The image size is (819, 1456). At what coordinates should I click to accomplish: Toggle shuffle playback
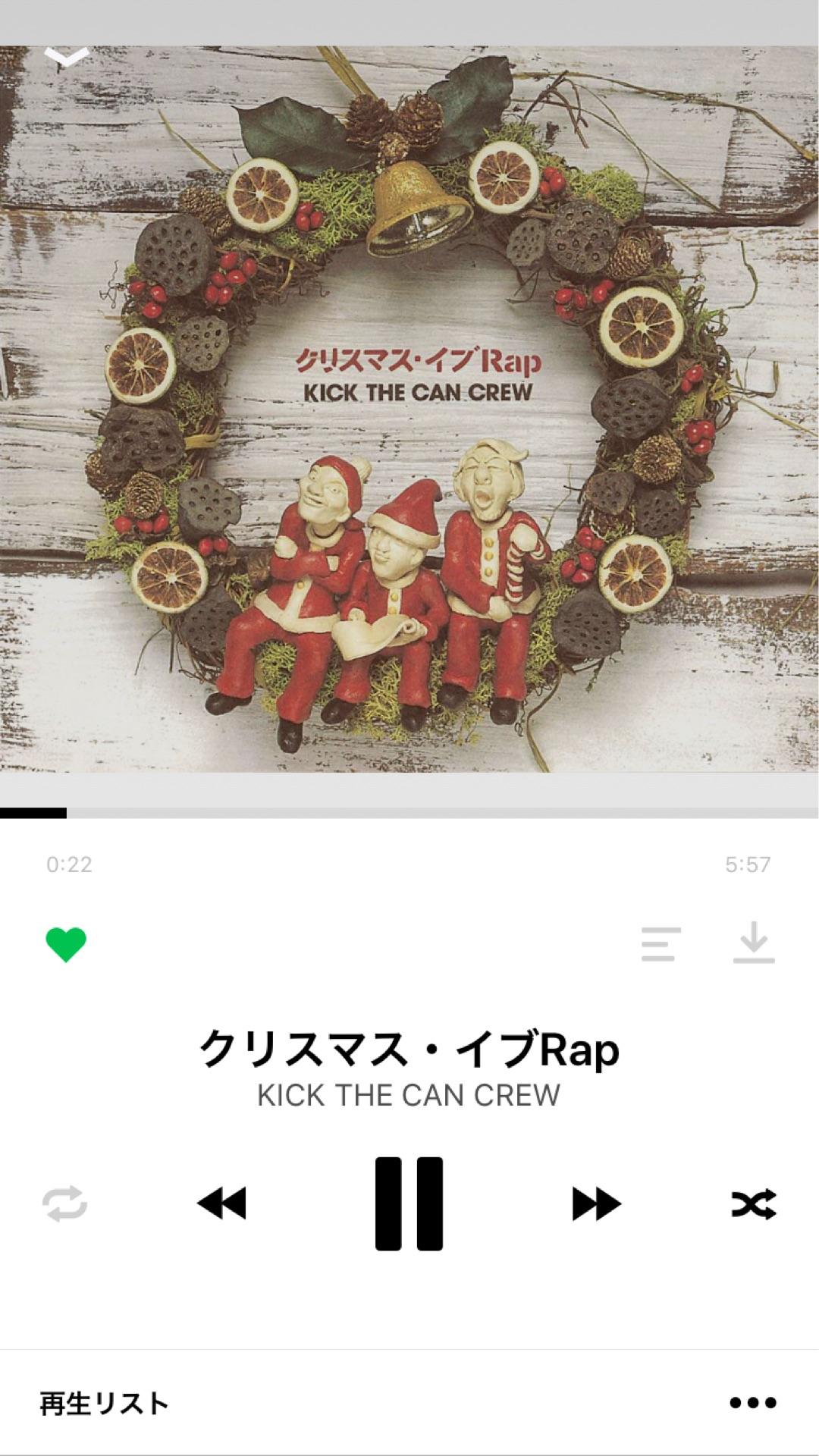[754, 1203]
